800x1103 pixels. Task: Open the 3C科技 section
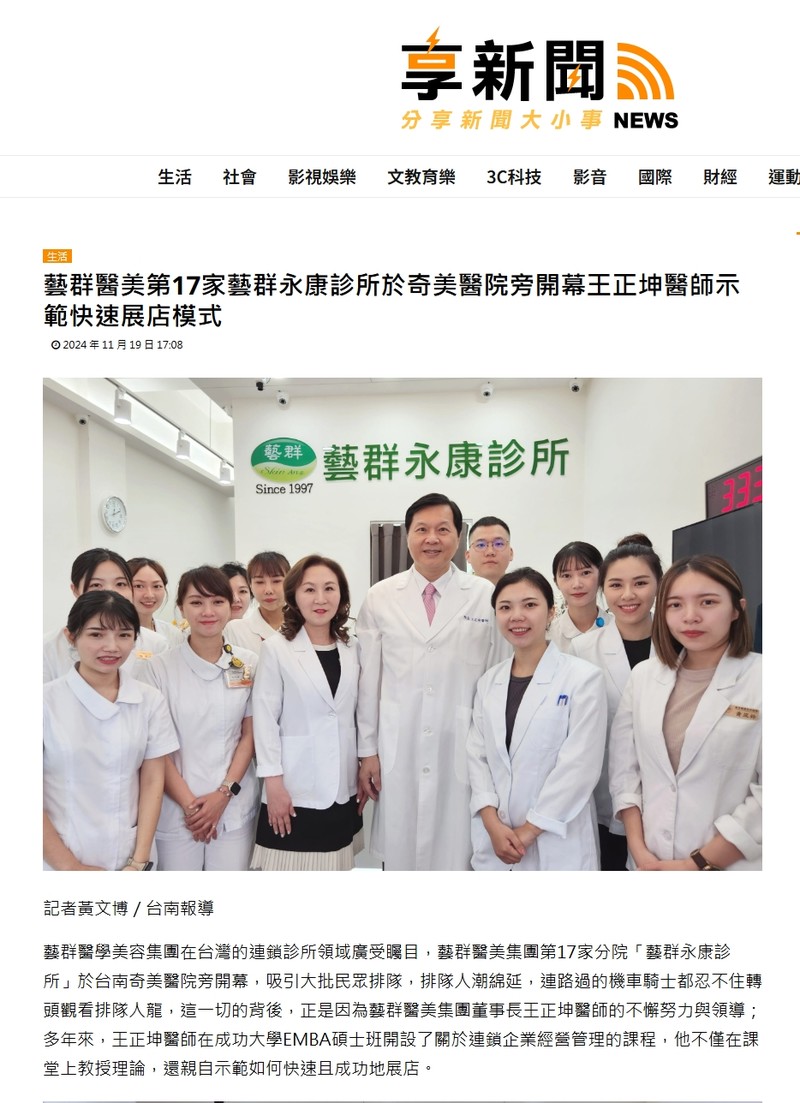(x=513, y=177)
